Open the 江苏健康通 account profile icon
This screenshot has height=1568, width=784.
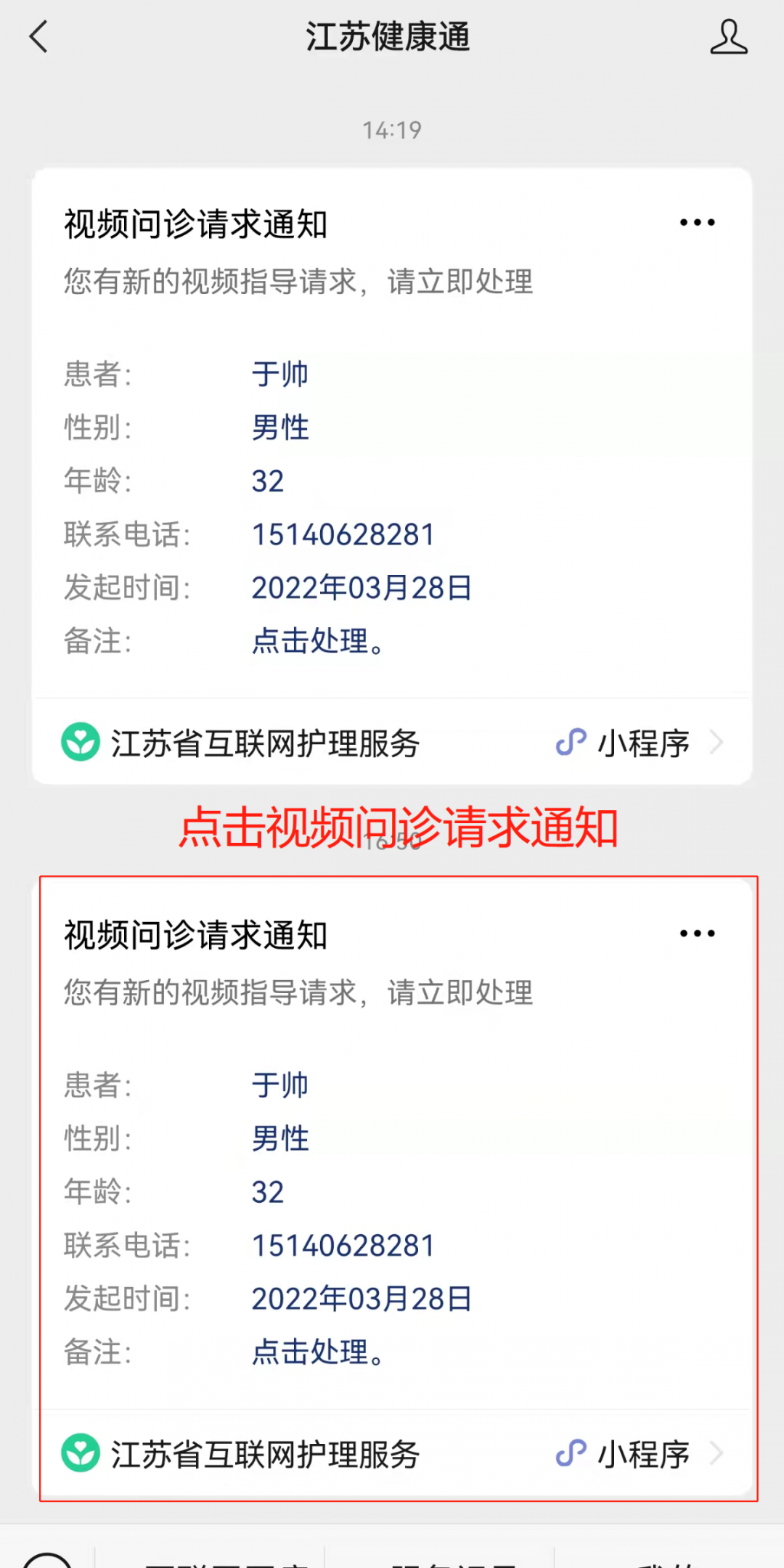[728, 37]
